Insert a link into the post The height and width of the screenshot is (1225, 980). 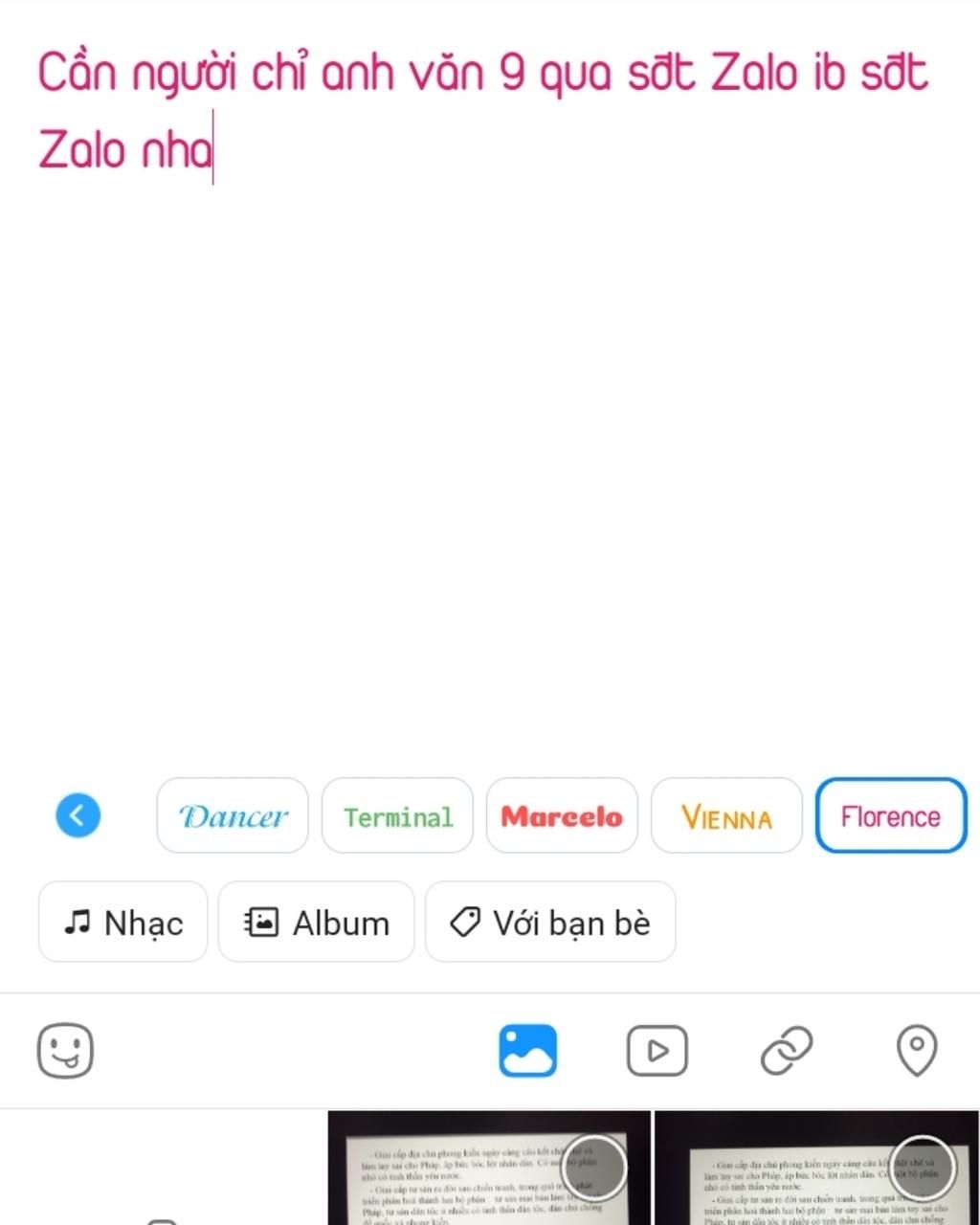(787, 1050)
